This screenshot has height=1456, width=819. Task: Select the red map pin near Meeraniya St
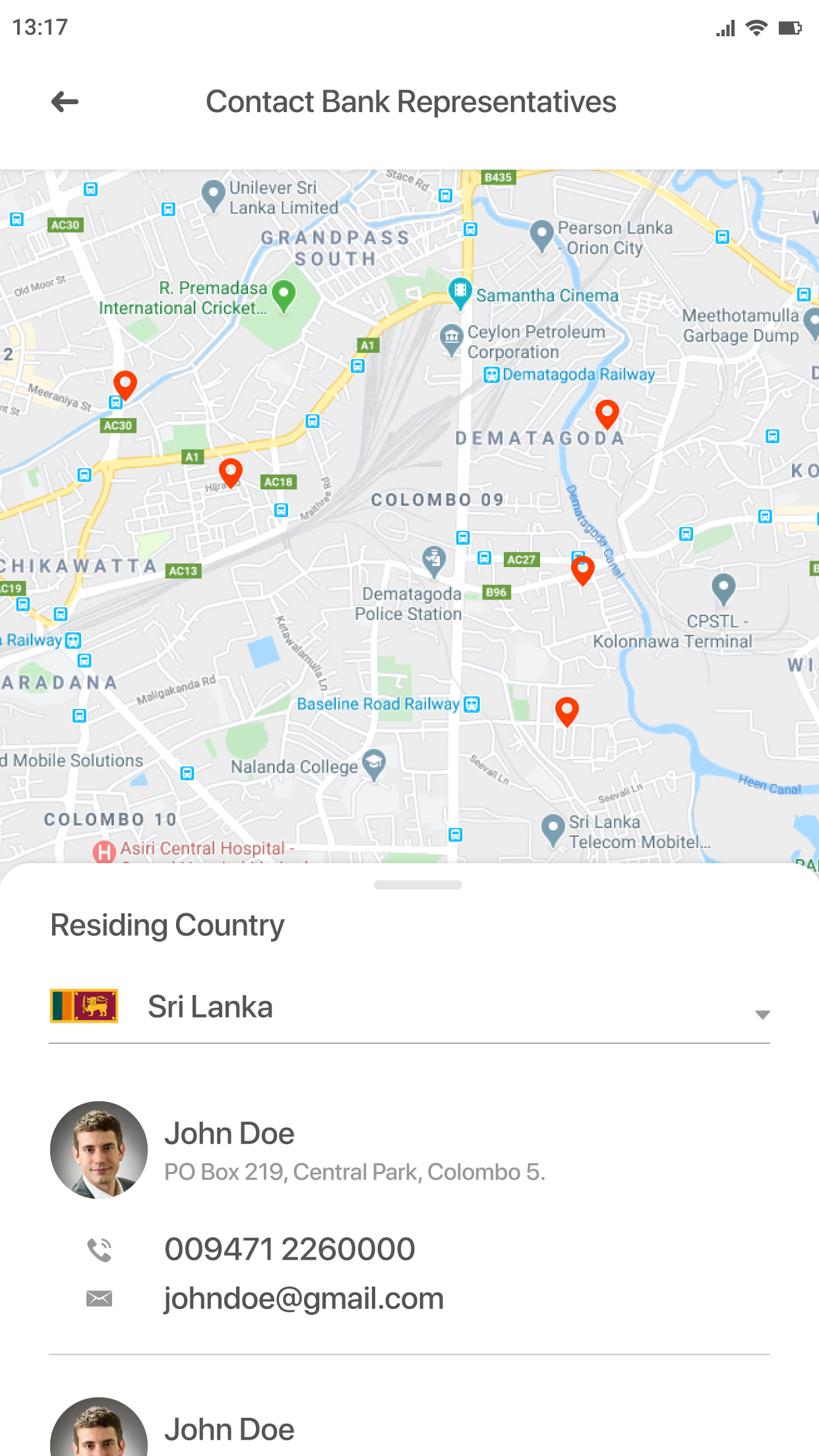coord(125,383)
